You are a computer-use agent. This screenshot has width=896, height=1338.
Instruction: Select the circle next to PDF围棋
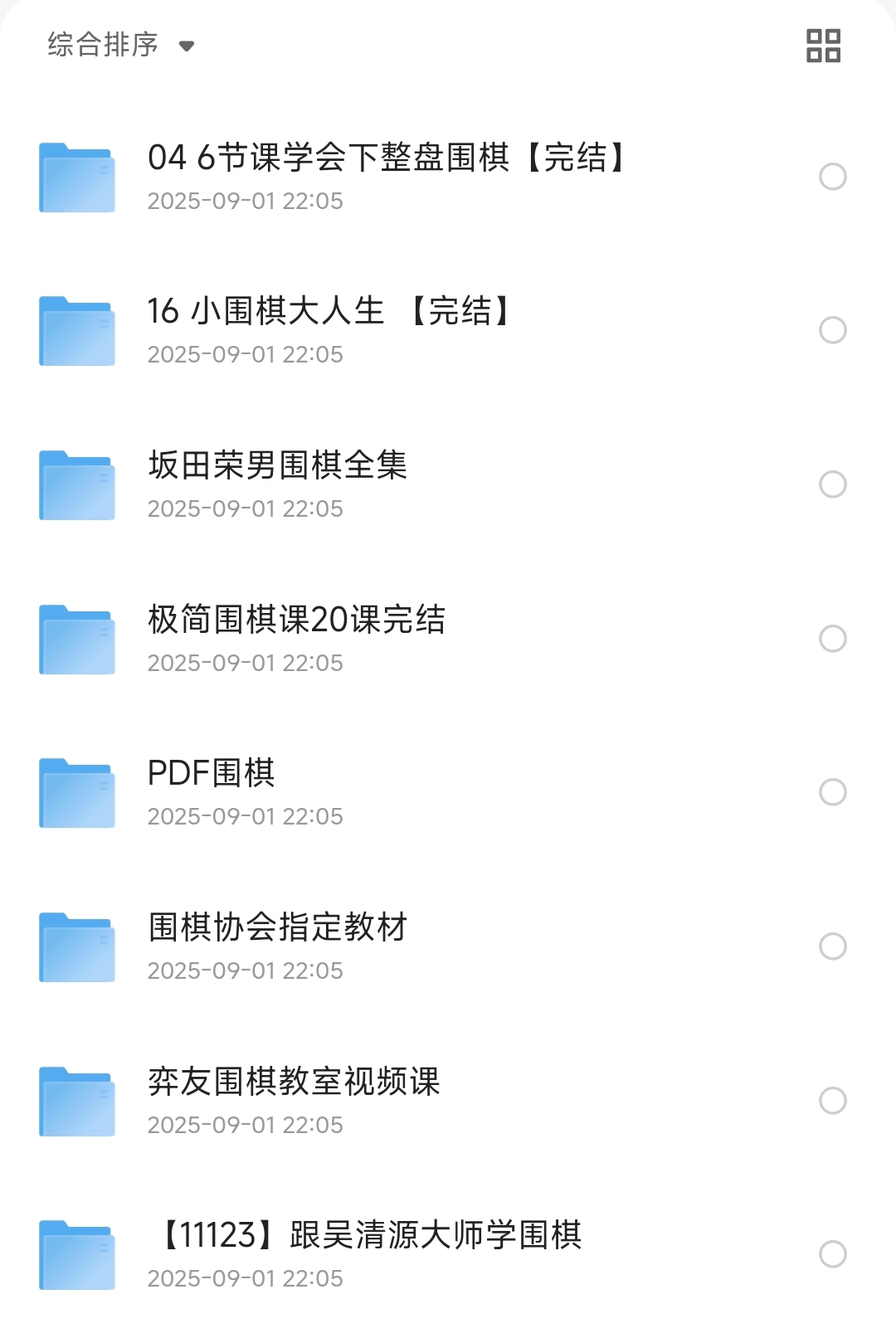click(x=832, y=791)
